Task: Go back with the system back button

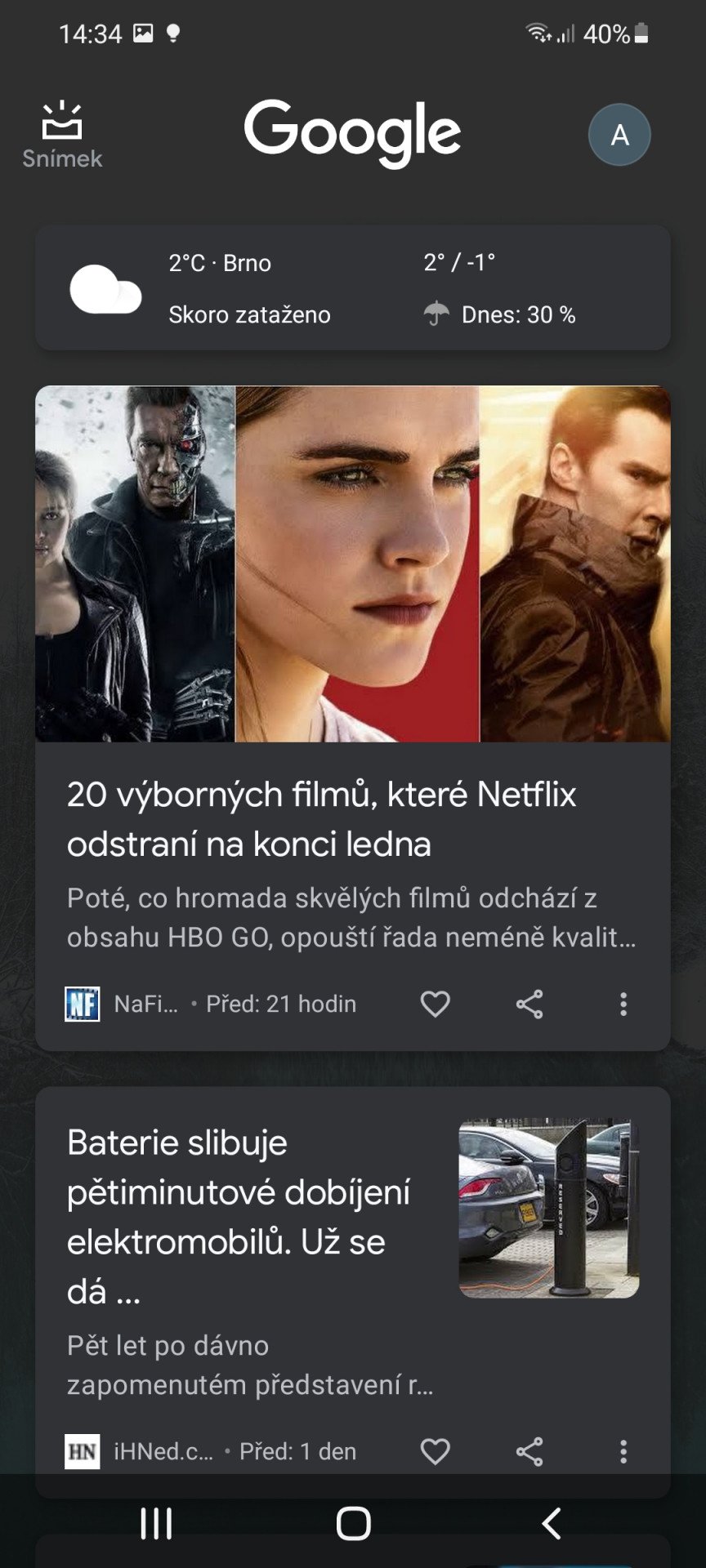Action: [552, 1523]
